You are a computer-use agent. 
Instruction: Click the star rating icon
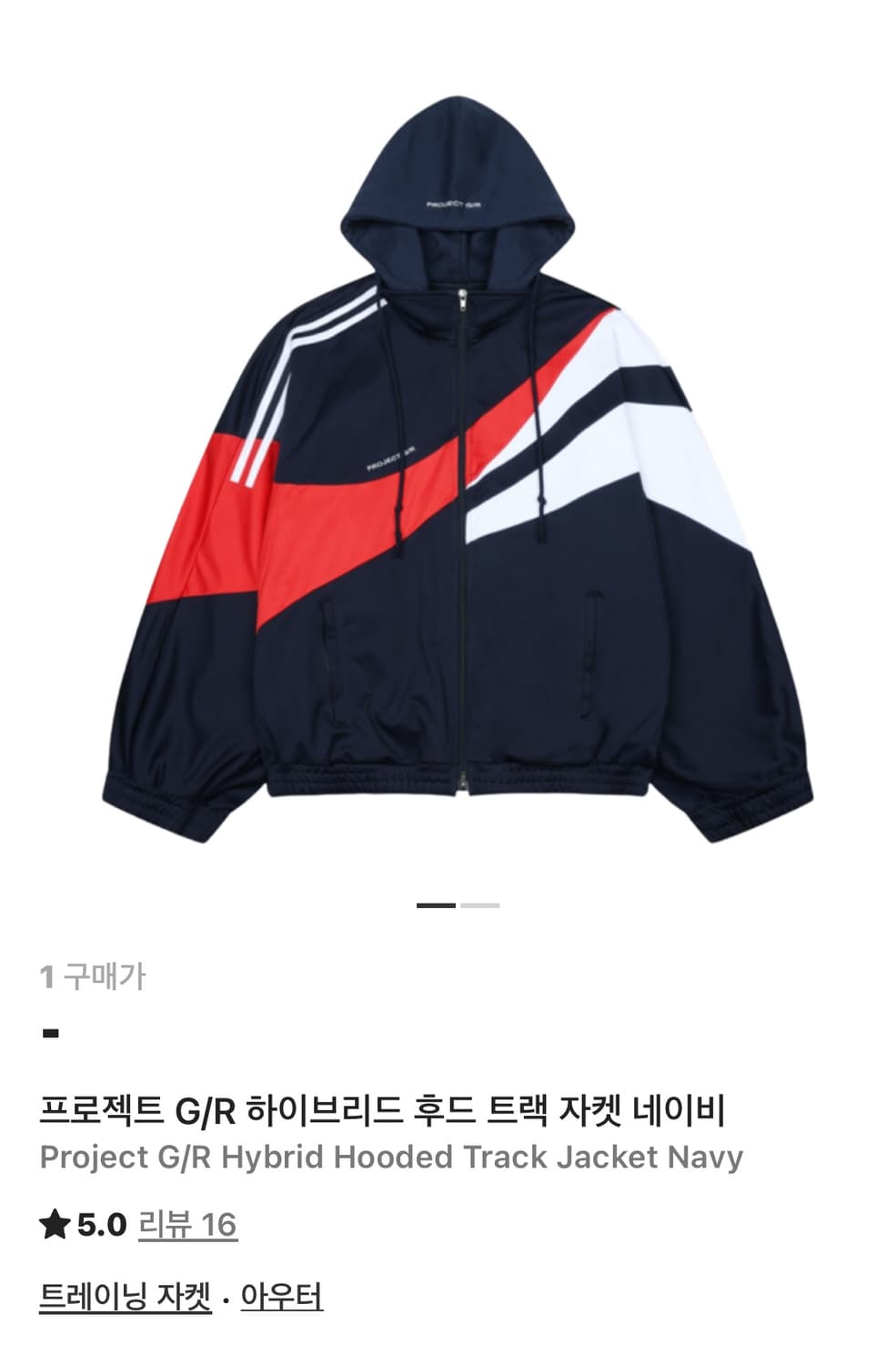point(53,1225)
